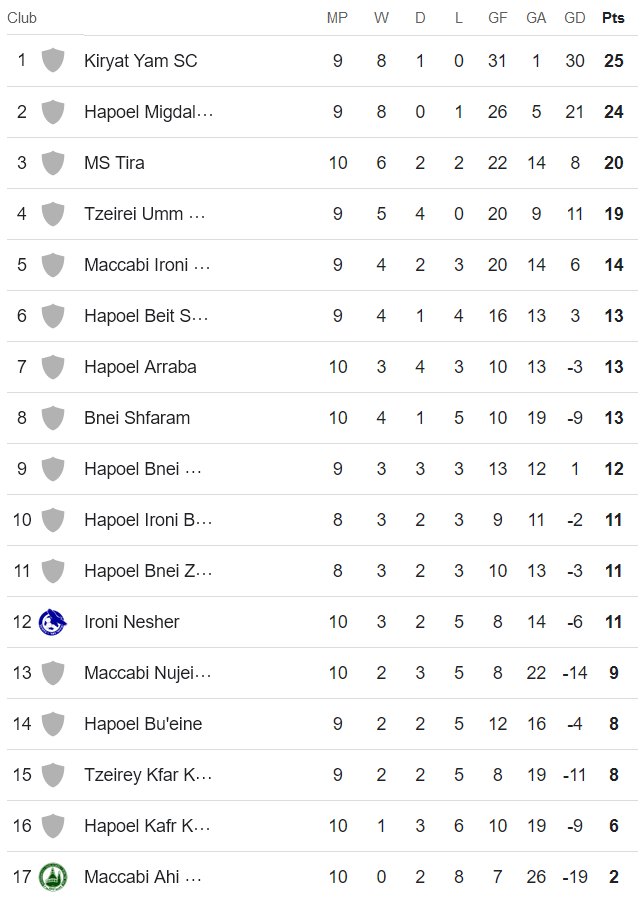638x910 pixels.
Task: View the Bnei Shfaram team details
Action: coord(137,418)
